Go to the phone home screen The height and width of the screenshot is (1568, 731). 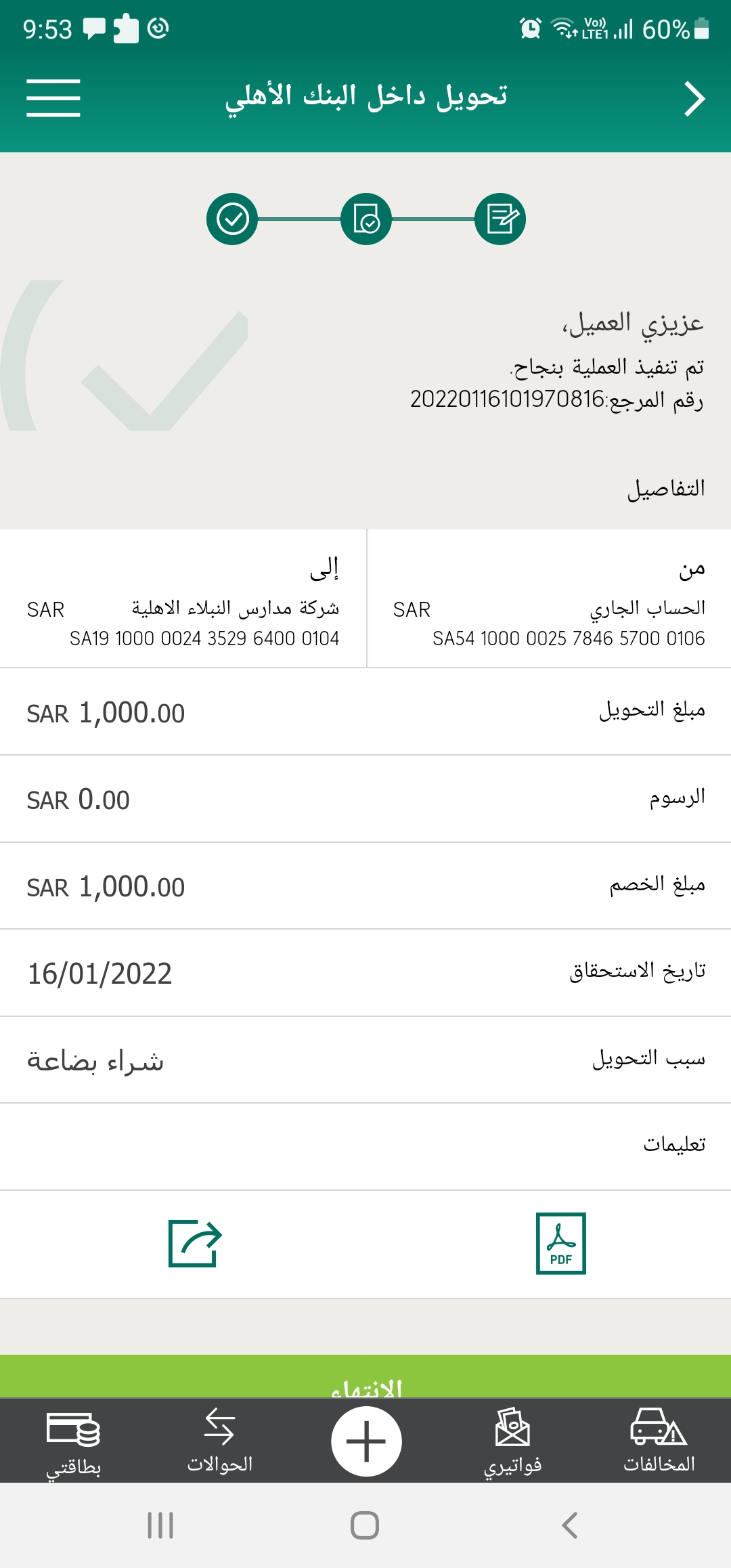click(x=365, y=1525)
